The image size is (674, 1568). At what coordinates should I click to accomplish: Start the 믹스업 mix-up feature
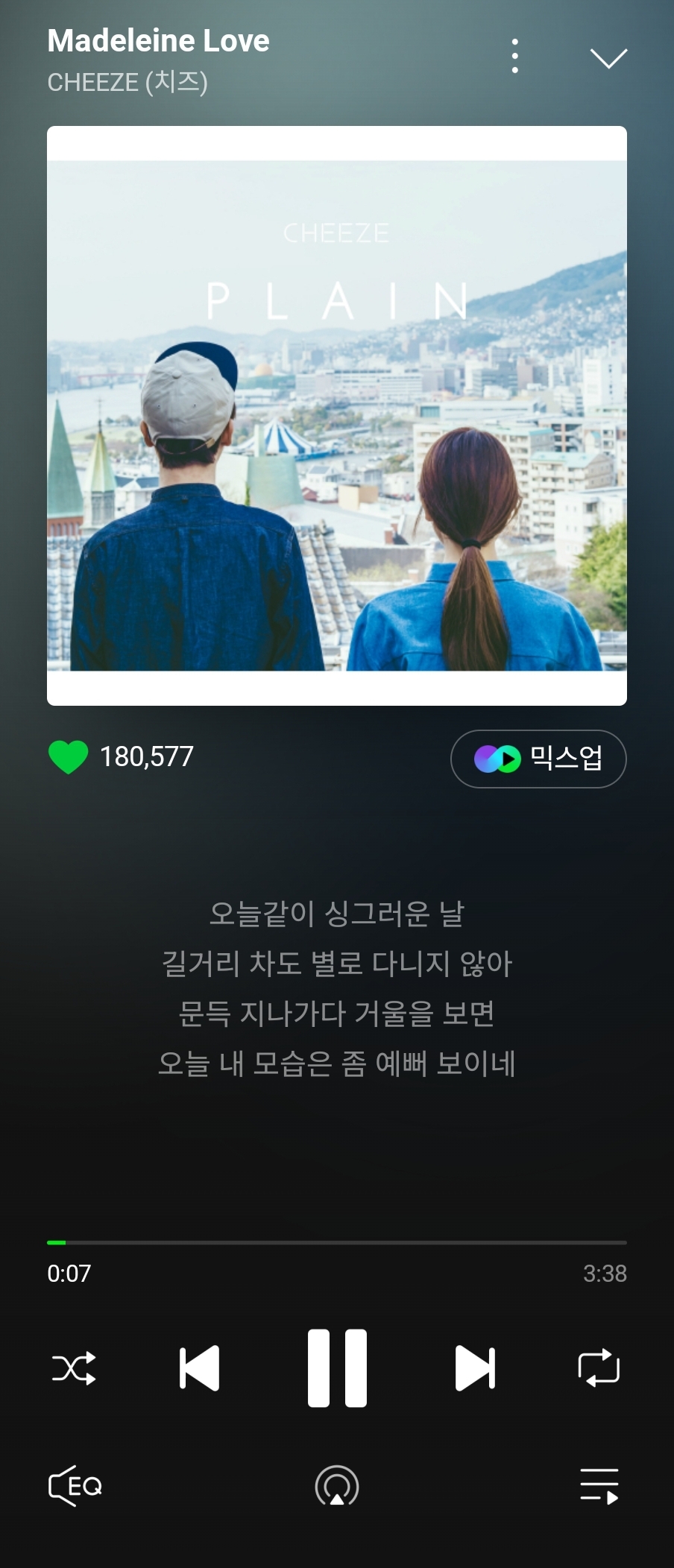pos(538,759)
